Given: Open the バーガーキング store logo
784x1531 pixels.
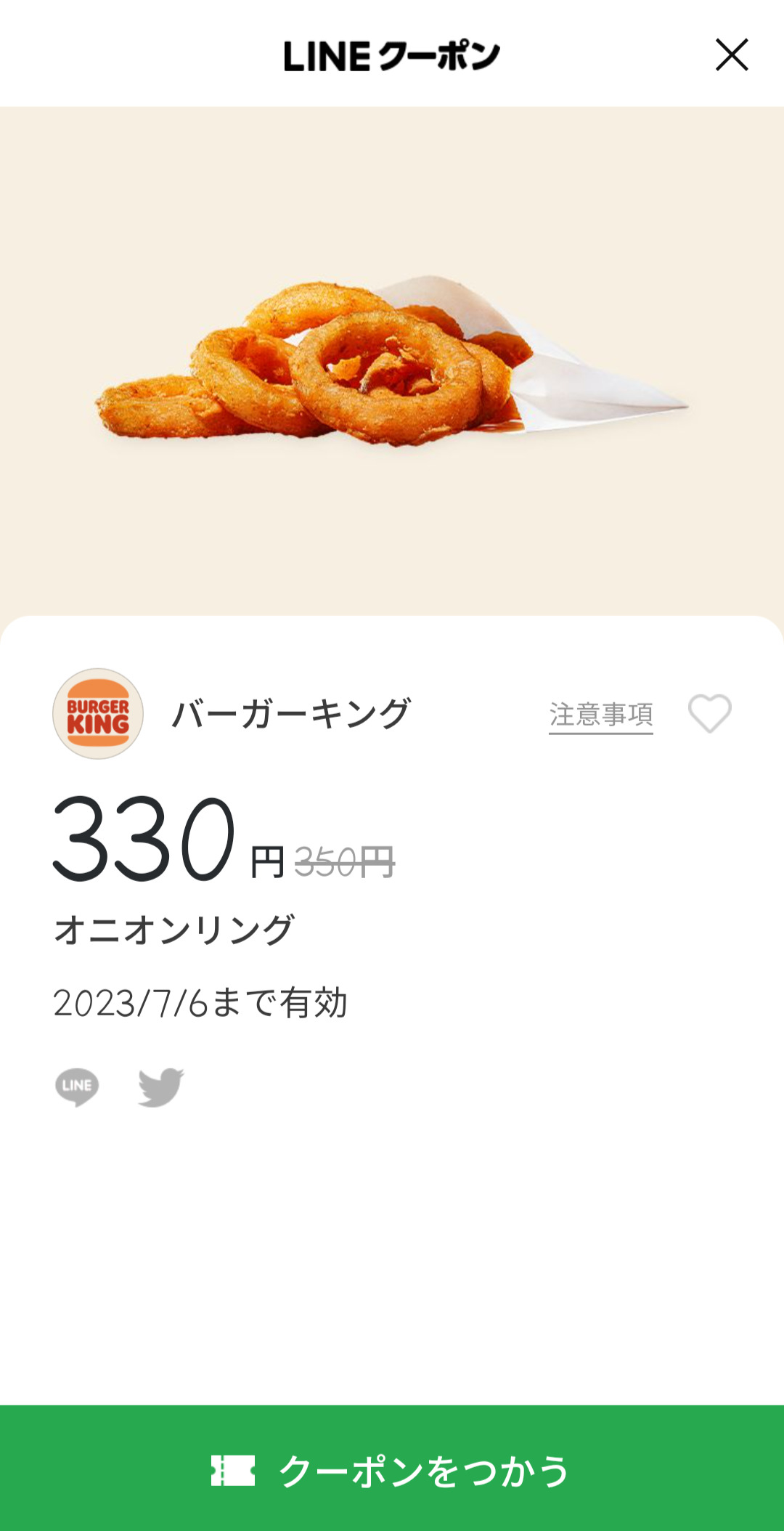Looking at the screenshot, I should 98,714.
